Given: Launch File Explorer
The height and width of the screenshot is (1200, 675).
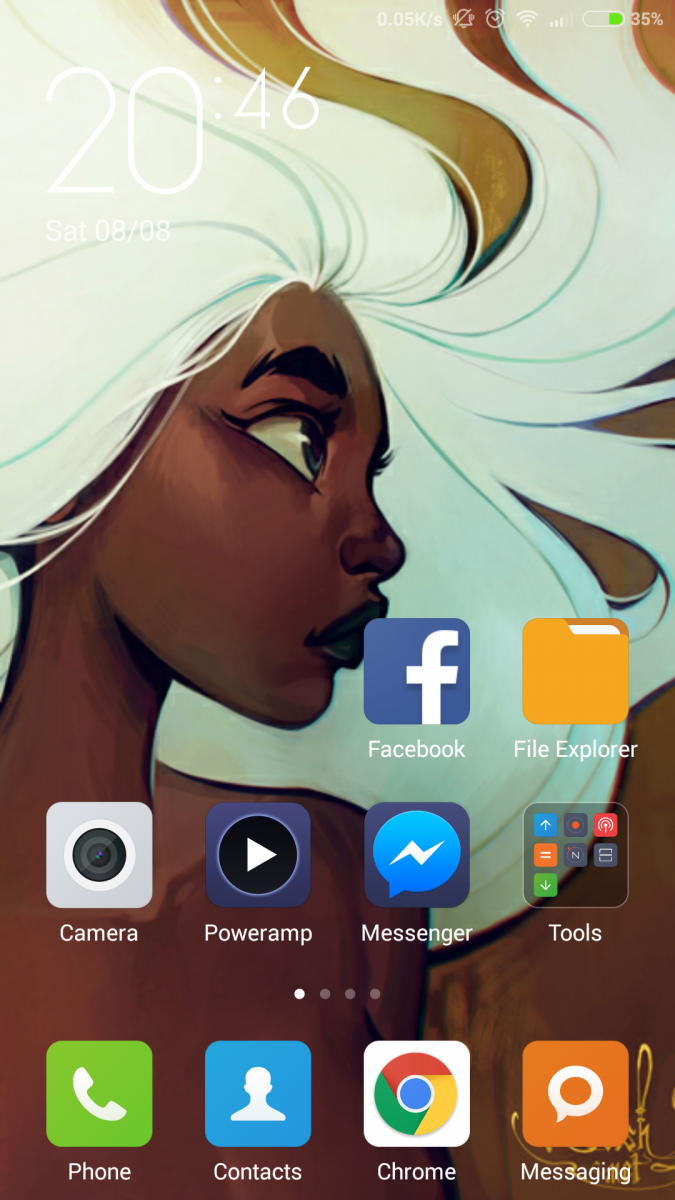Looking at the screenshot, I should click(575, 671).
